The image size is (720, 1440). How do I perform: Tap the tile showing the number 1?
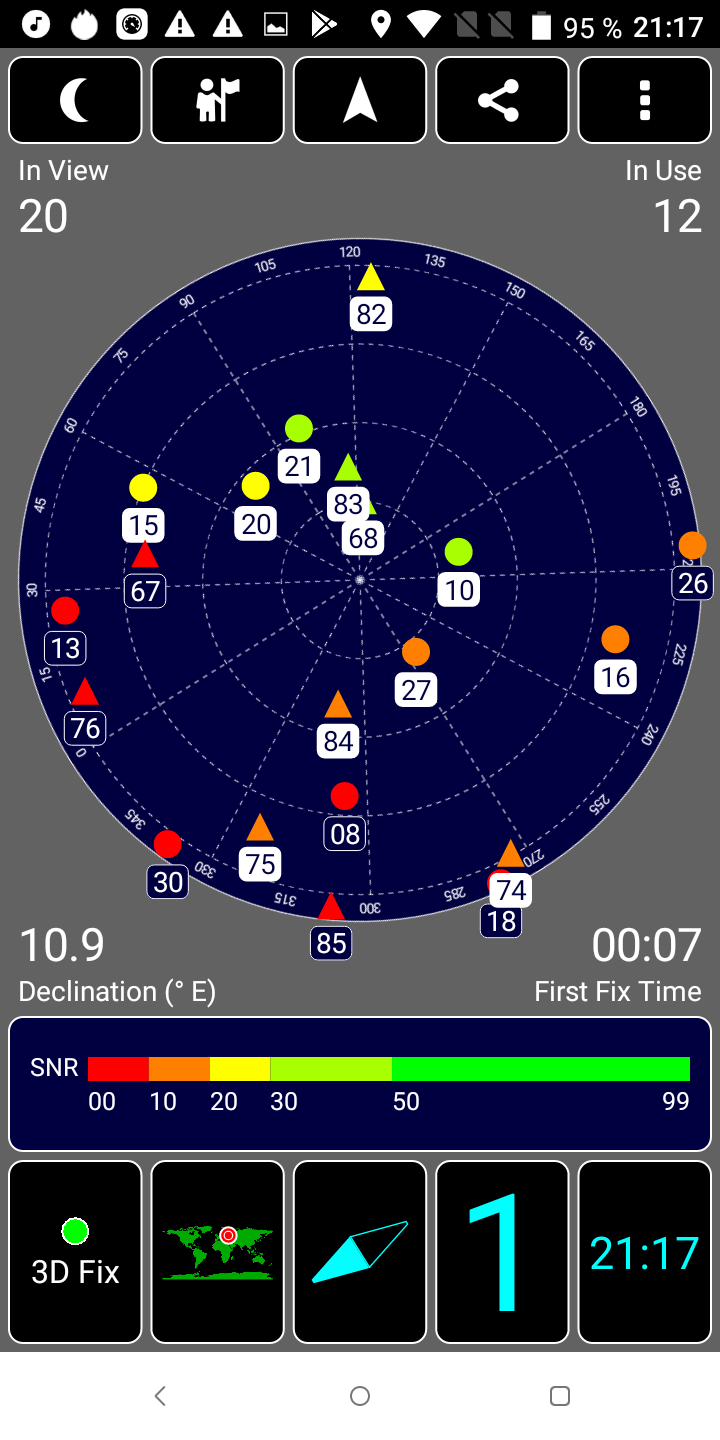tap(502, 1251)
